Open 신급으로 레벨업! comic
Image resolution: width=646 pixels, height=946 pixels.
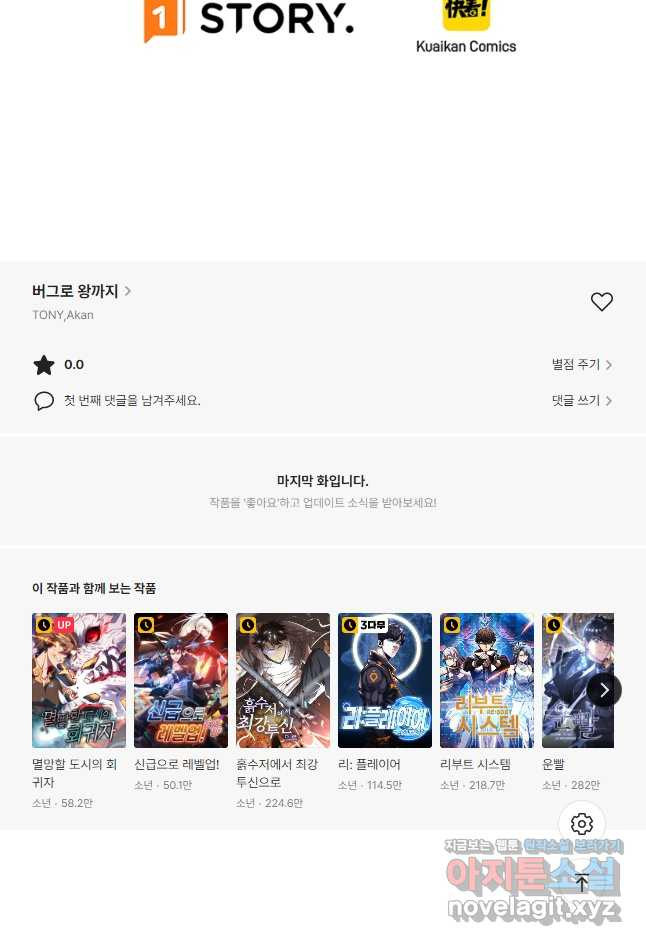181,680
